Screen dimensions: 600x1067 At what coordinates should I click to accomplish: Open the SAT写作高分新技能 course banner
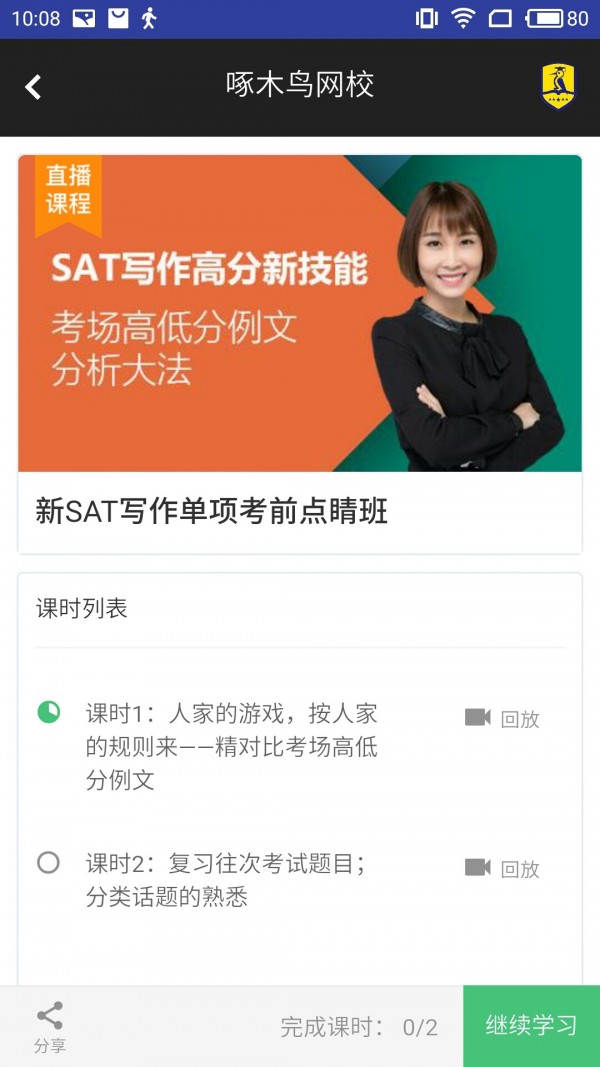click(299, 313)
